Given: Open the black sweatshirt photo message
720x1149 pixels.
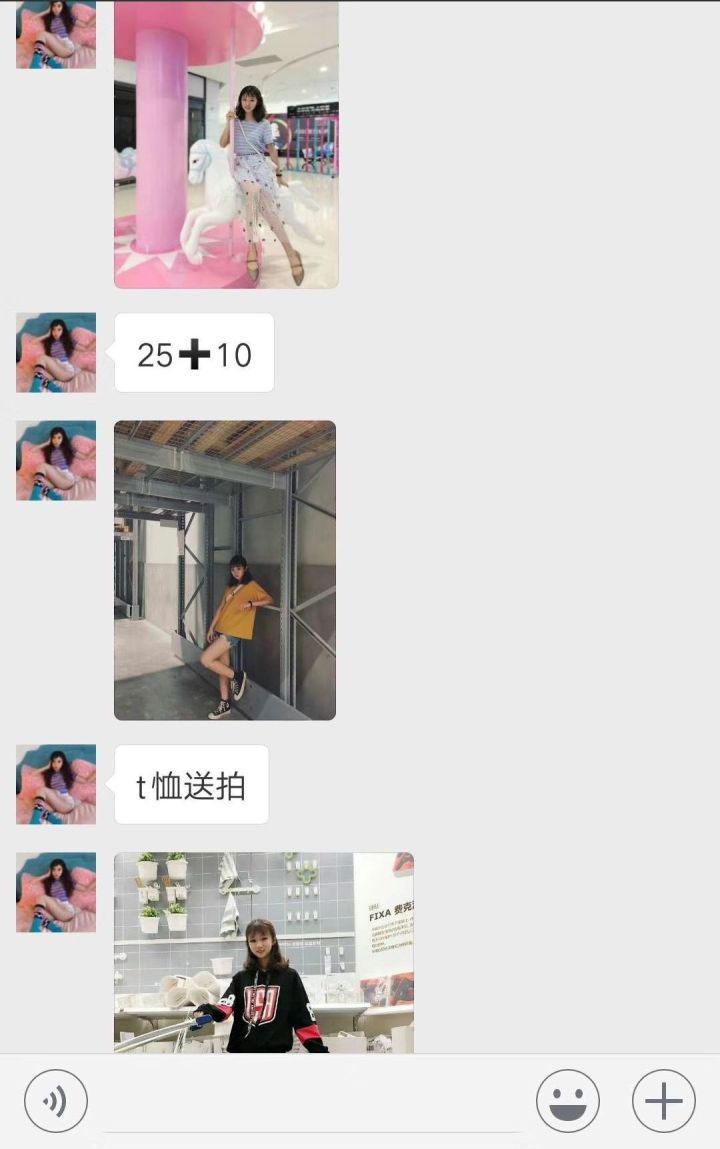Looking at the screenshot, I should pyautogui.click(x=264, y=952).
